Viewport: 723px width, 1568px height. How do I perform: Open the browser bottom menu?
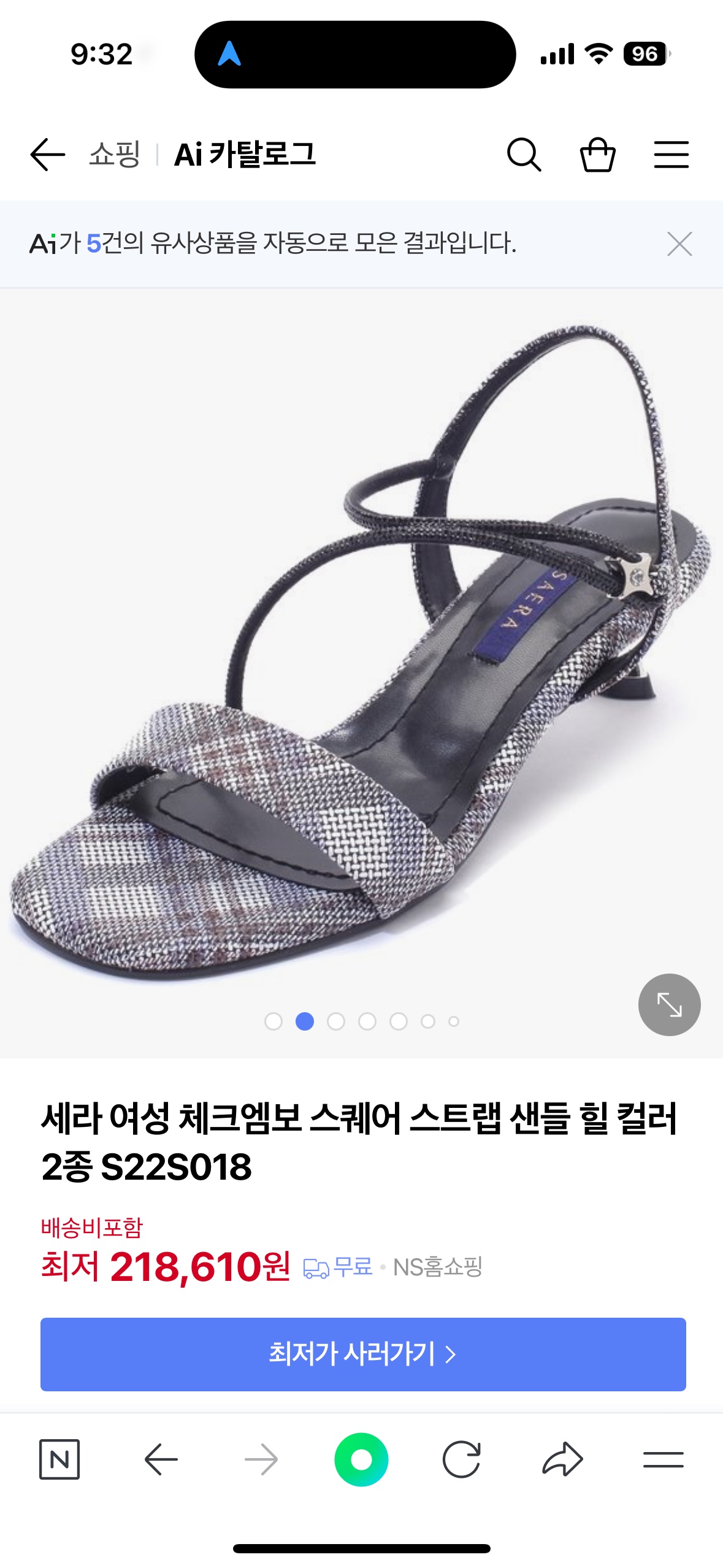pyautogui.click(x=663, y=1459)
